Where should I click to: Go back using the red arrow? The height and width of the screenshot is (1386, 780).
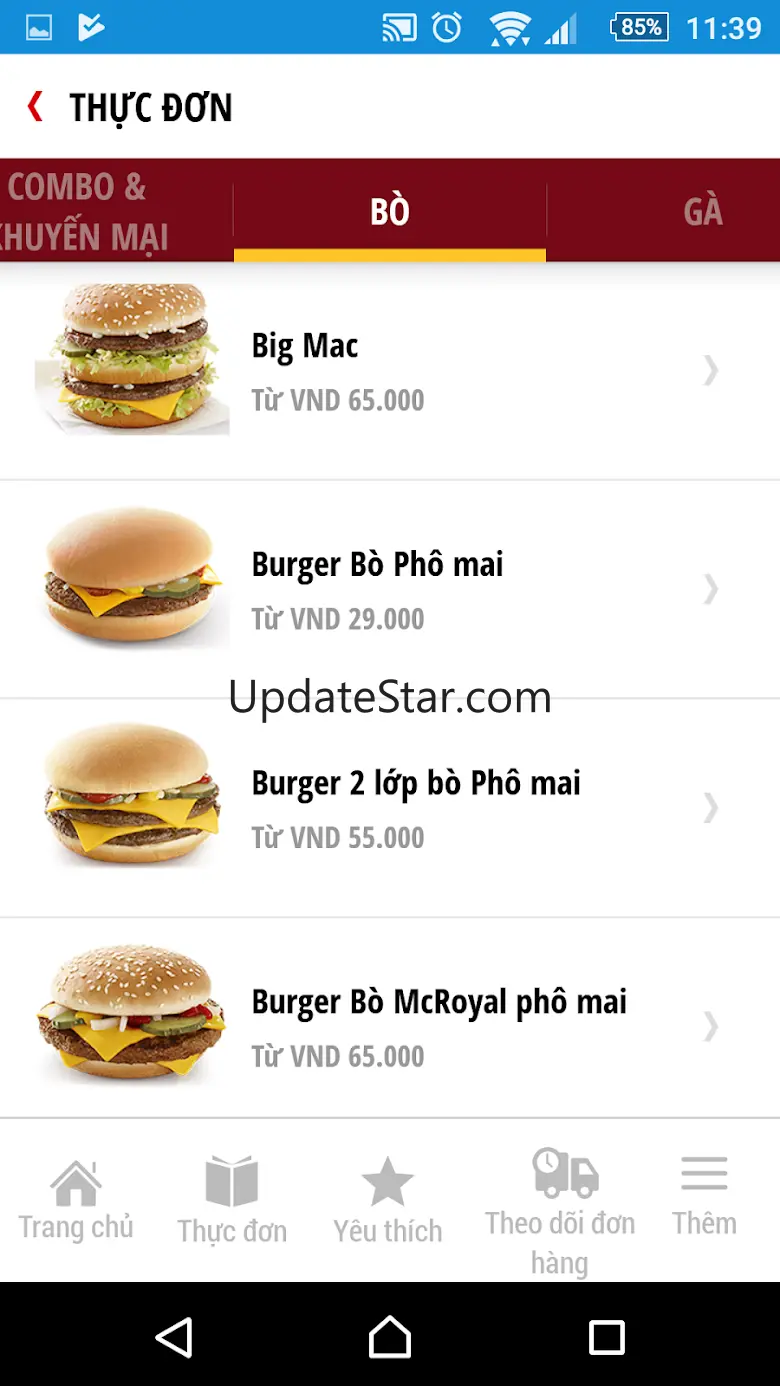36,107
